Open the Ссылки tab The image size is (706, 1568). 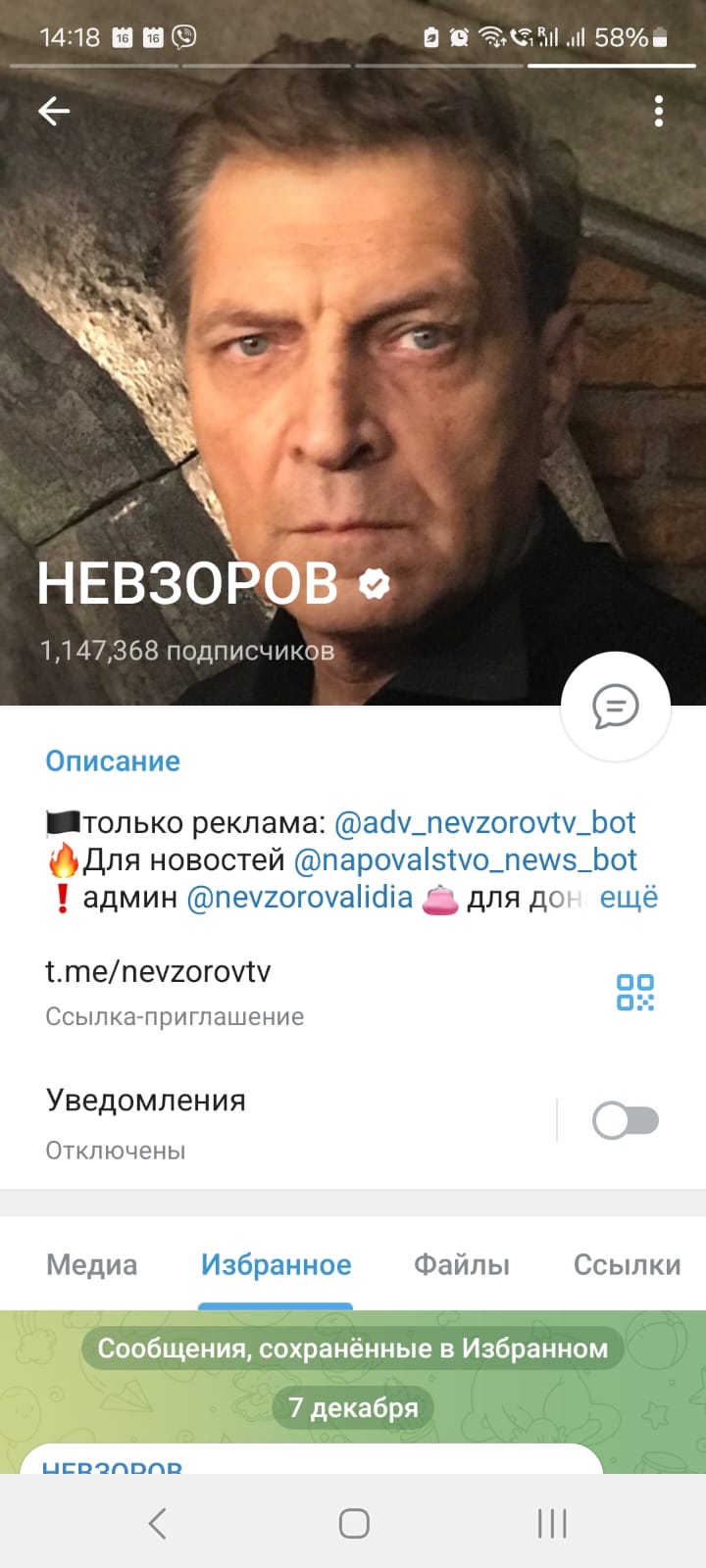pyautogui.click(x=627, y=1265)
